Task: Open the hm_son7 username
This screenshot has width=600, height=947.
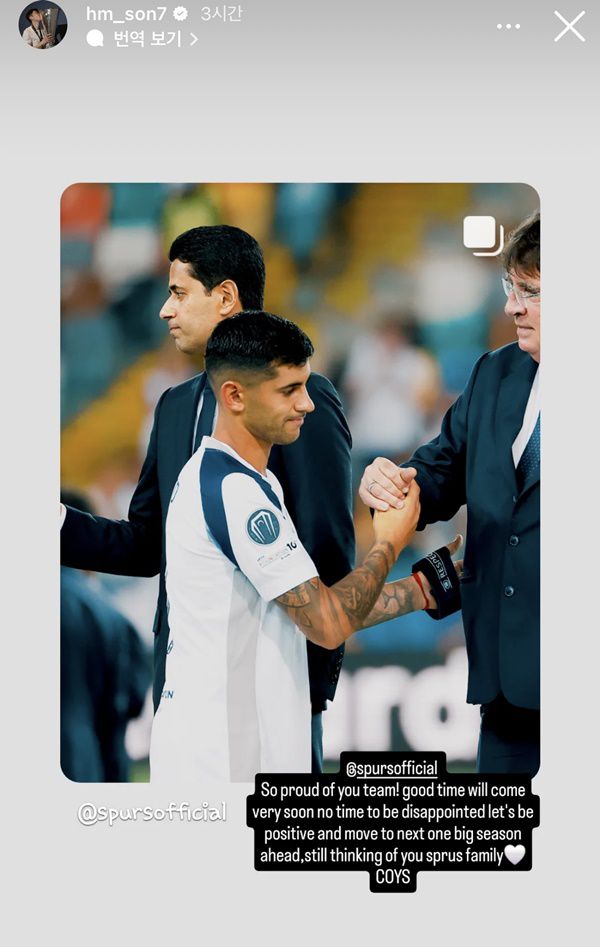Action: [126, 14]
